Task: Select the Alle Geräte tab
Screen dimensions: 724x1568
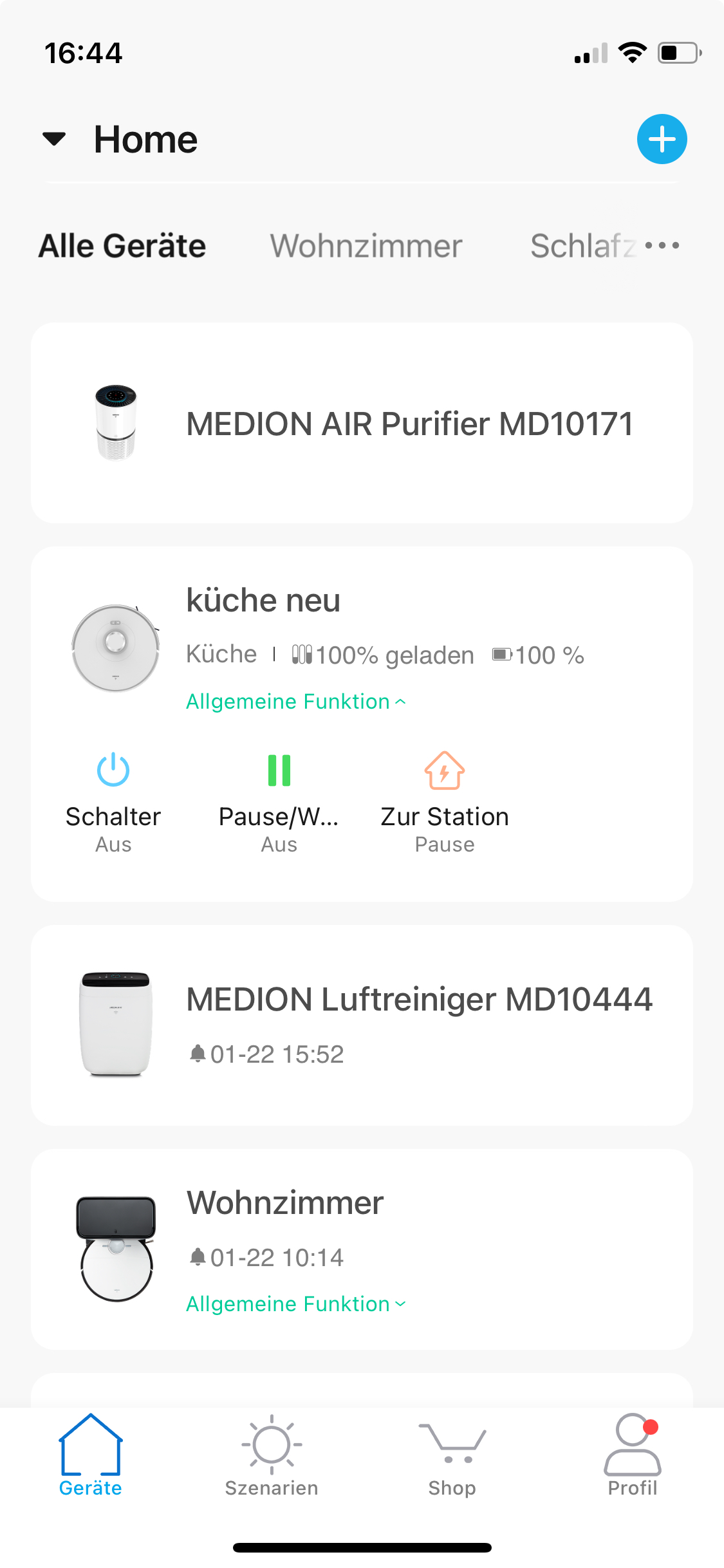Action: tap(122, 246)
